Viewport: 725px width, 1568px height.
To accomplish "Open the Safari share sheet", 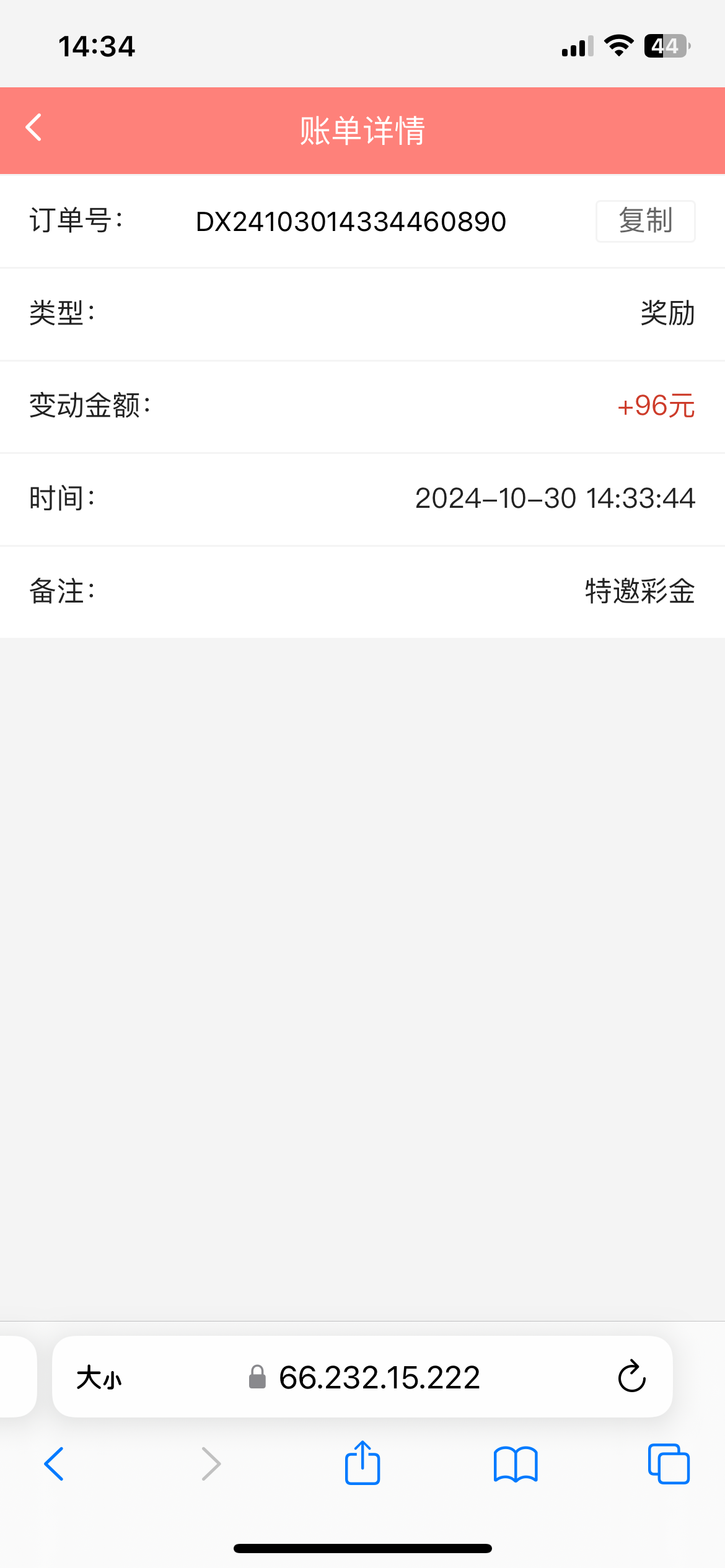I will pyautogui.click(x=362, y=1462).
